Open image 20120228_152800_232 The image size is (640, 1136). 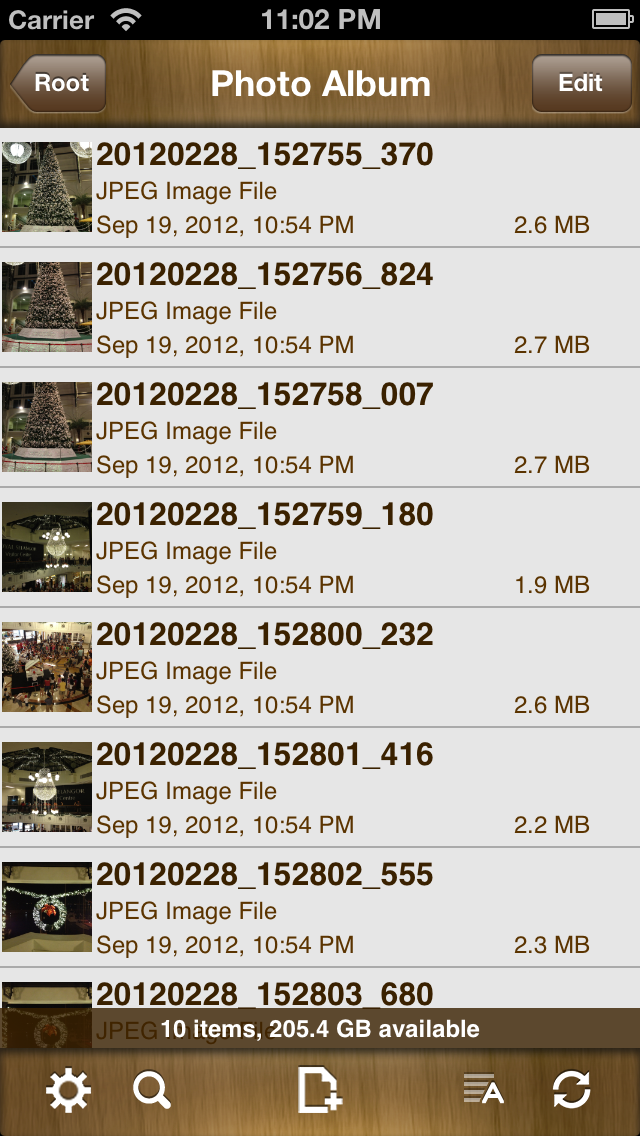320,668
